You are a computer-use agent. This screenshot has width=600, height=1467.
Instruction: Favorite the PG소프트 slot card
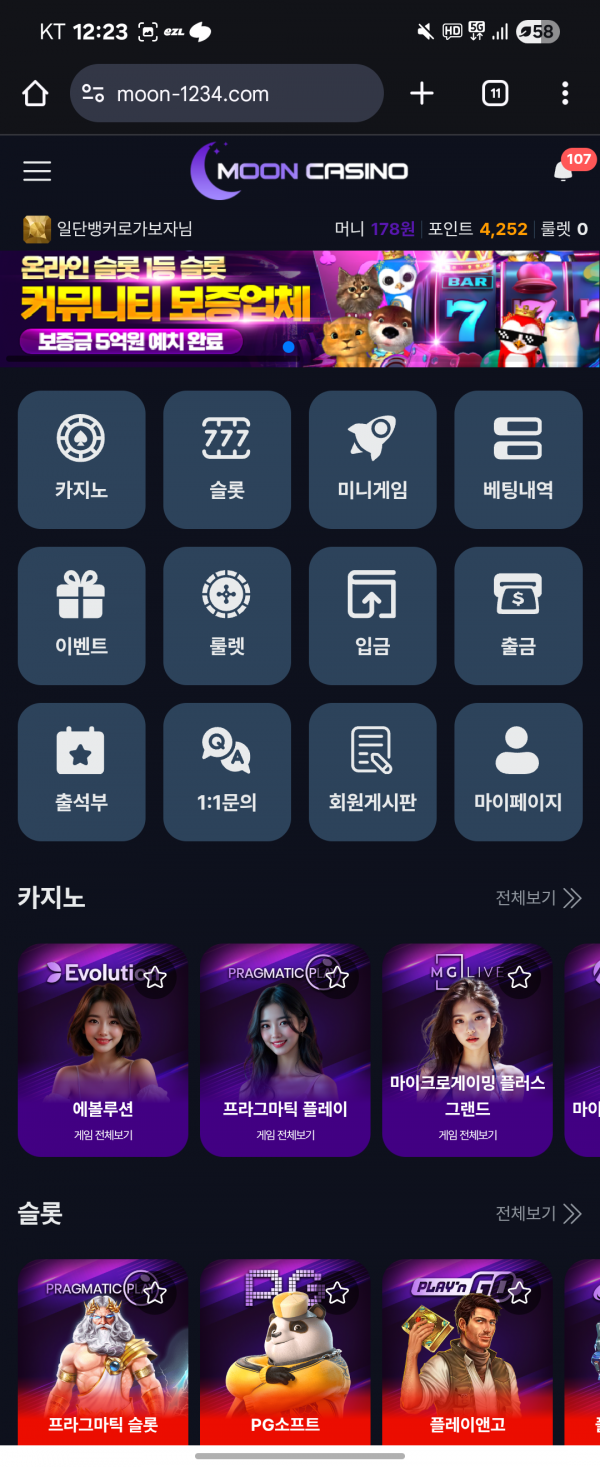(x=337, y=1293)
